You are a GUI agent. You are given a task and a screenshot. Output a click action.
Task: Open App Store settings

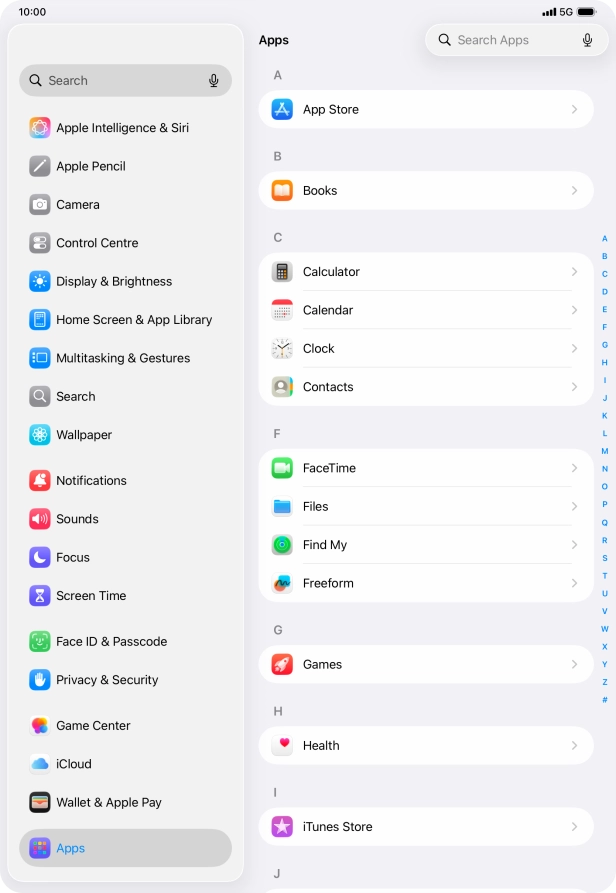(x=425, y=110)
